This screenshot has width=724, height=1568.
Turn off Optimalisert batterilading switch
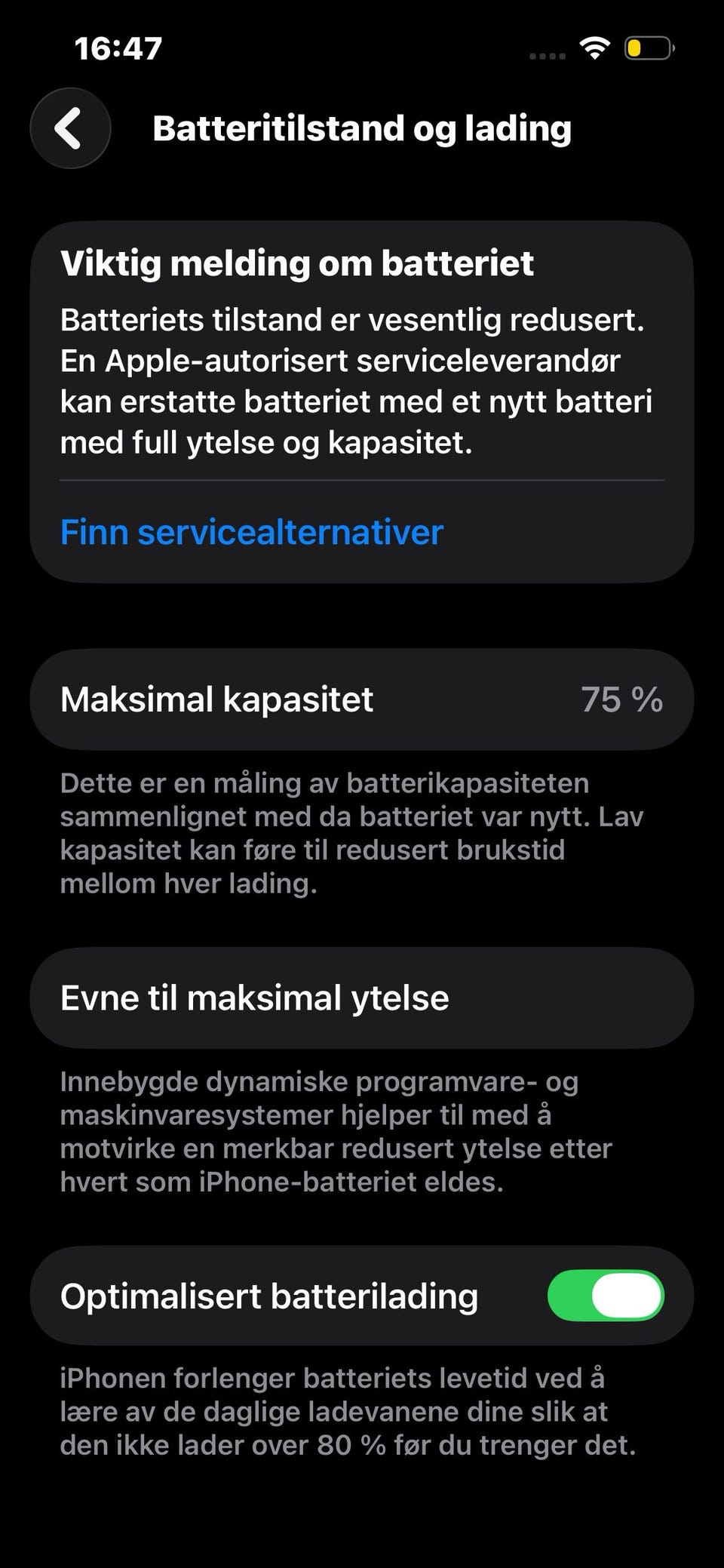click(x=606, y=1296)
